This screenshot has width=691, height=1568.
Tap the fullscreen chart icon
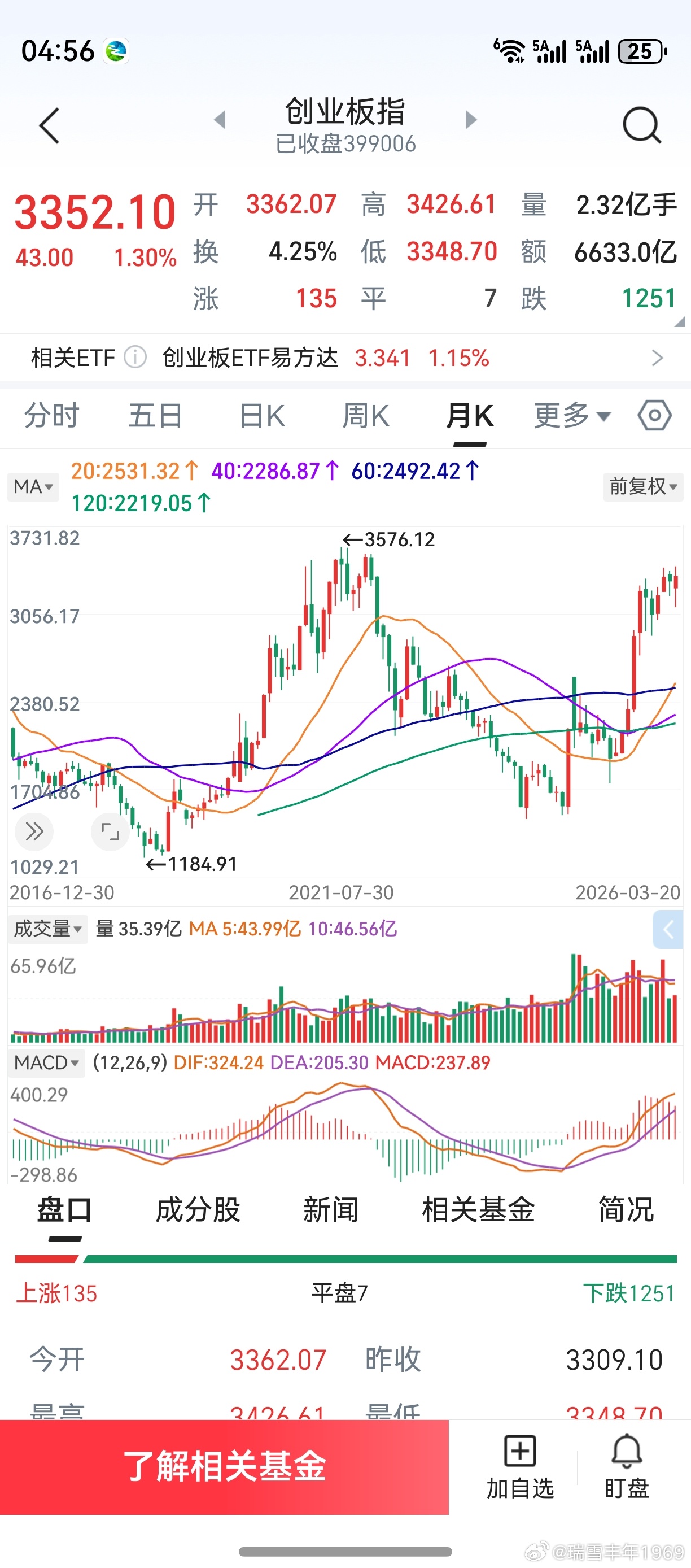(x=110, y=832)
